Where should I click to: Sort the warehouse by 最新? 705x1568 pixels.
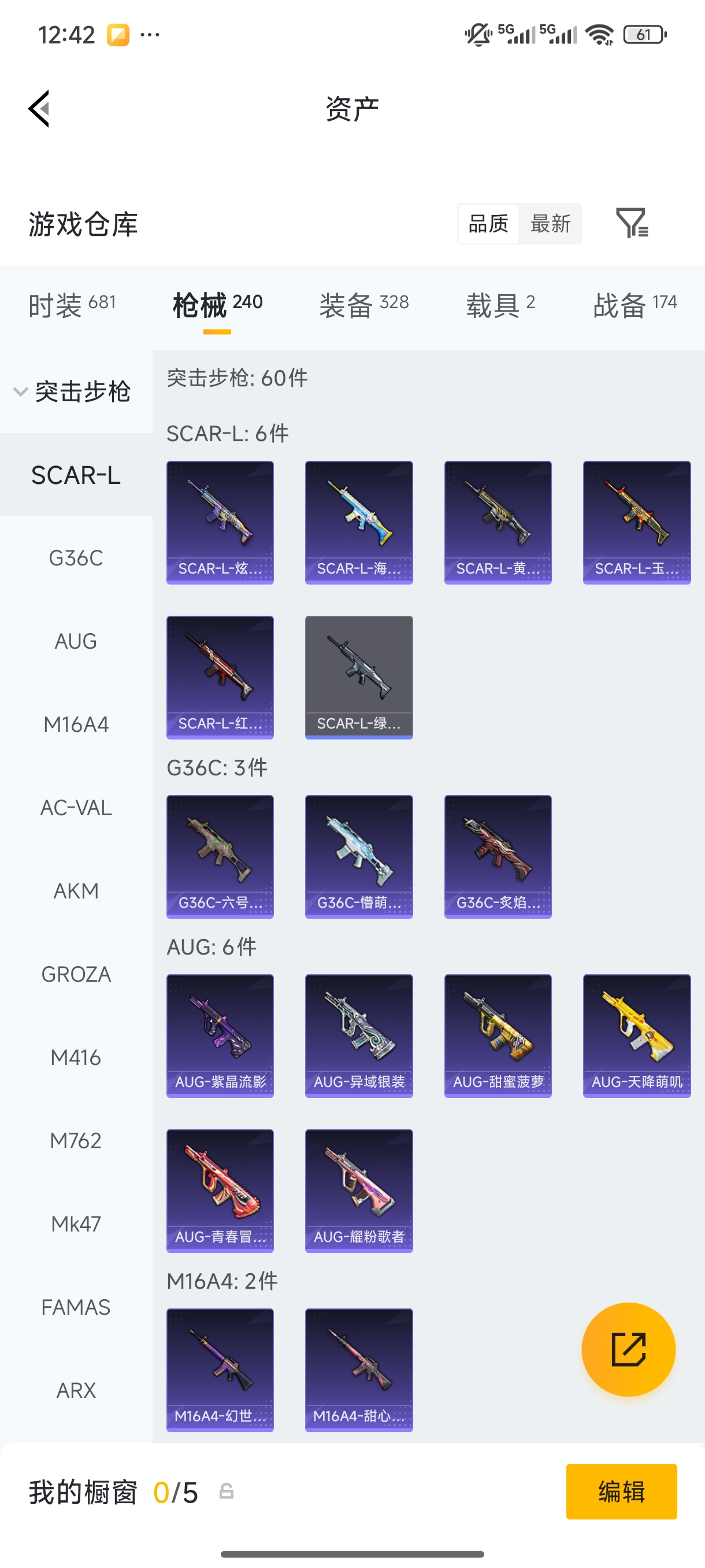click(x=550, y=223)
